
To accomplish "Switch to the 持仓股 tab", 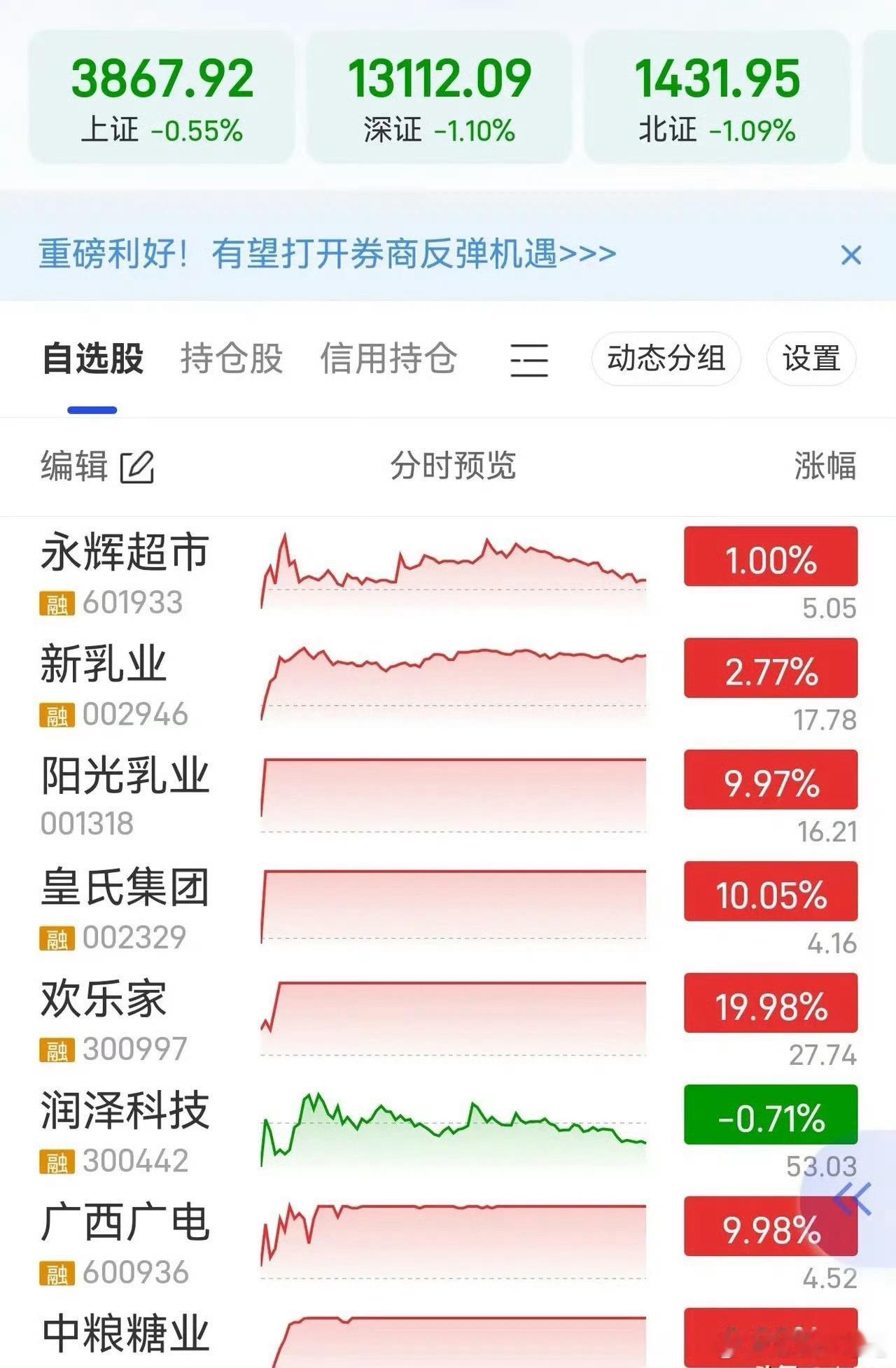I will pos(231,359).
